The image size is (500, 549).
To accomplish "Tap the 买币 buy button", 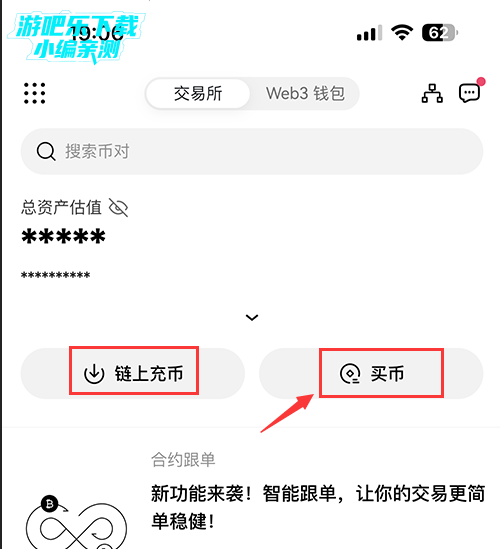I will pos(371,373).
